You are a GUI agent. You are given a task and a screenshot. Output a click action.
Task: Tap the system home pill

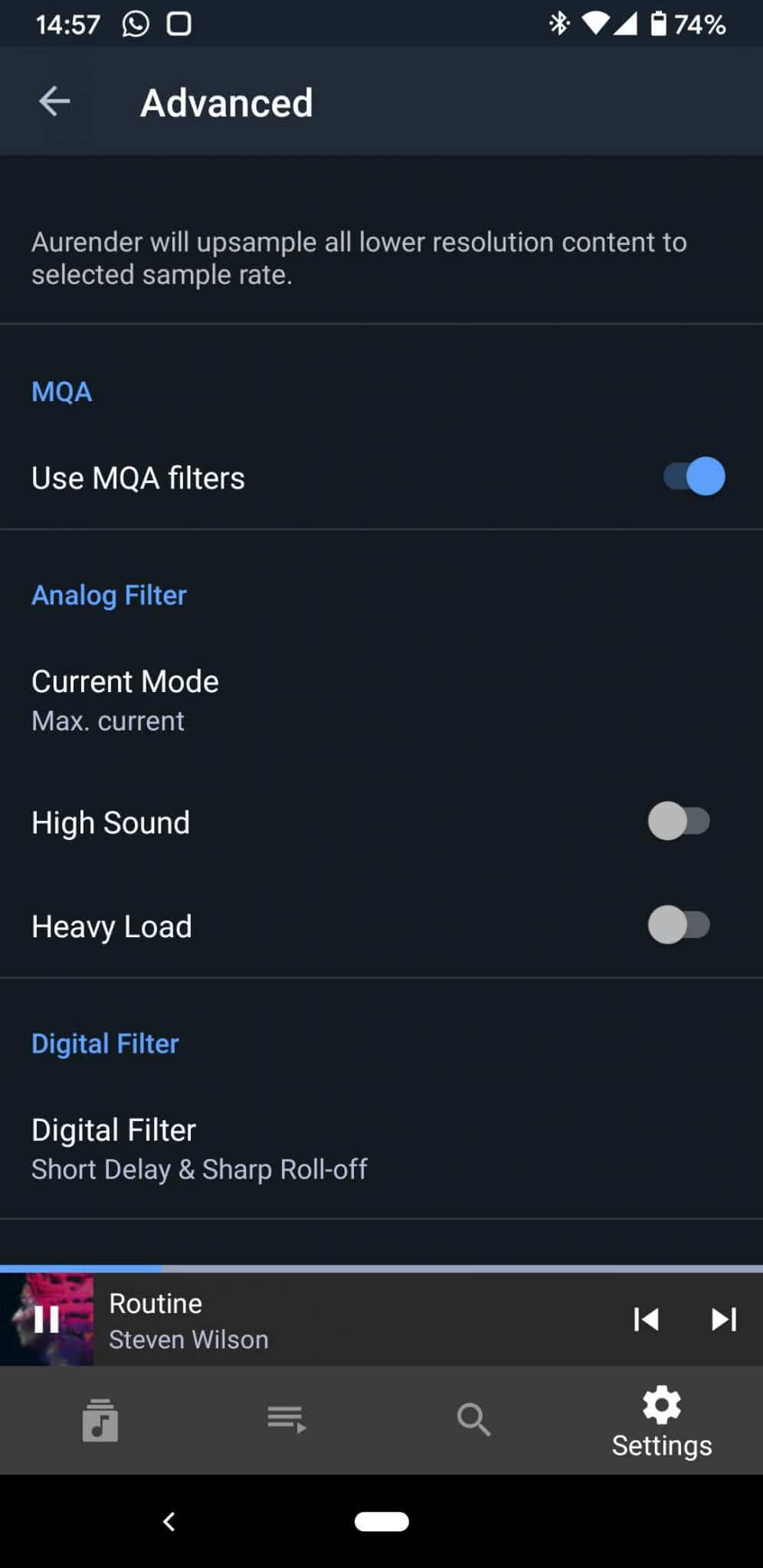point(381,1521)
